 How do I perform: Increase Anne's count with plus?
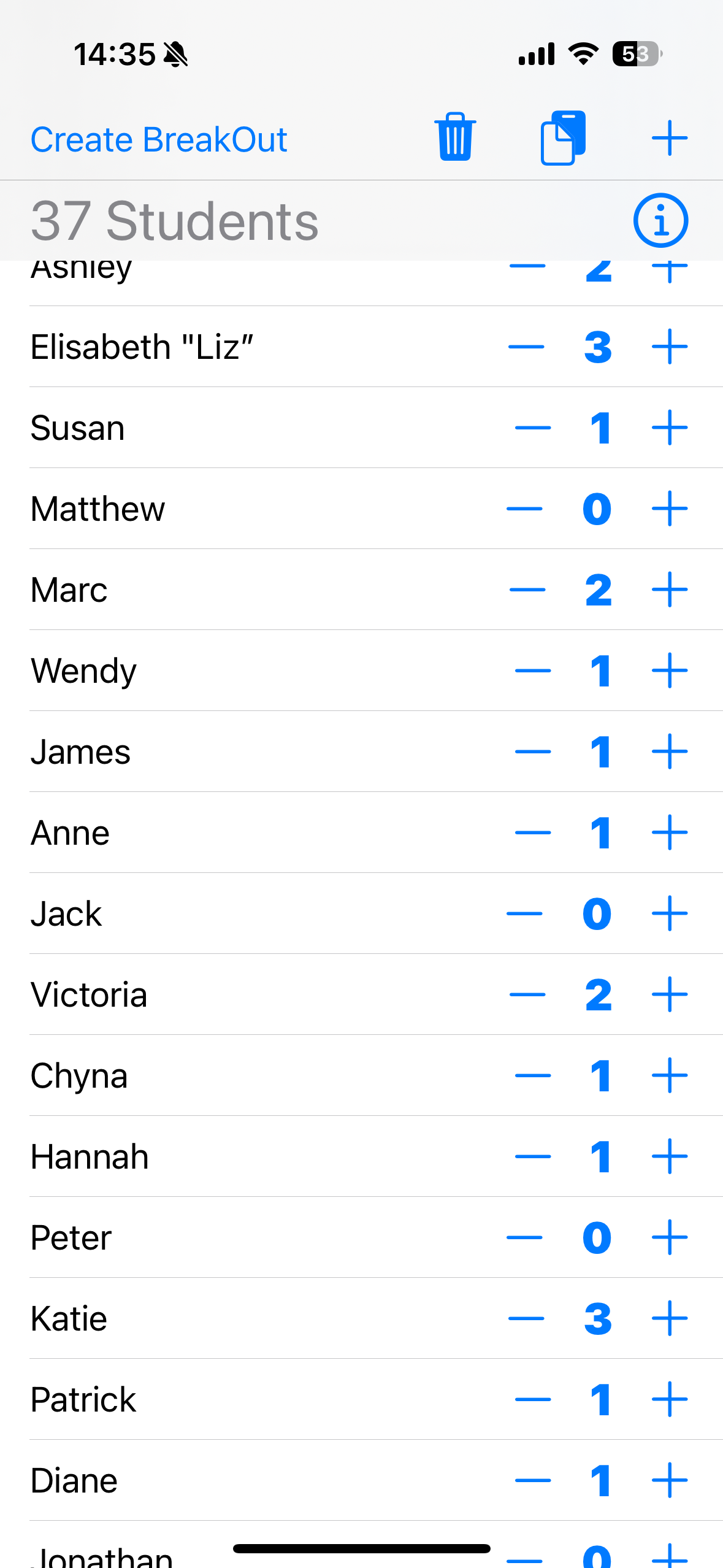670,832
